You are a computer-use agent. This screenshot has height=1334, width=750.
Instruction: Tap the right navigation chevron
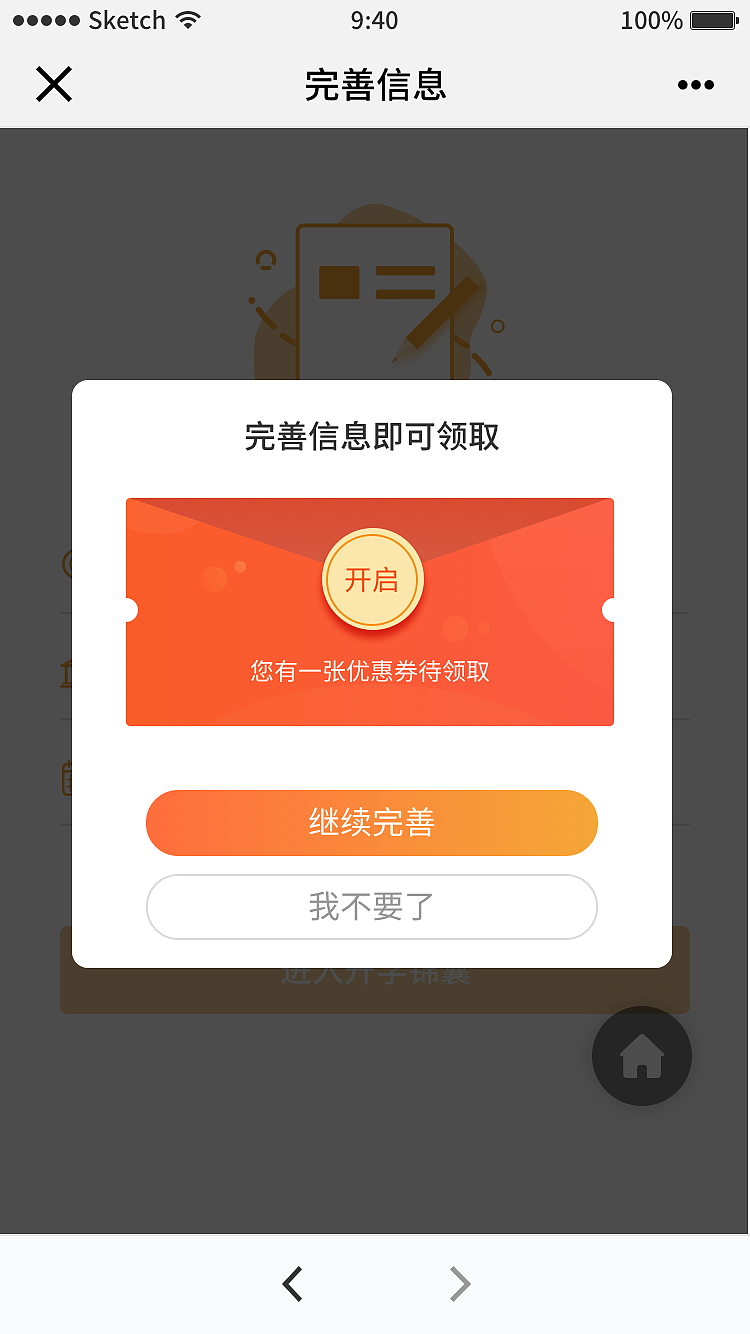(x=458, y=1283)
